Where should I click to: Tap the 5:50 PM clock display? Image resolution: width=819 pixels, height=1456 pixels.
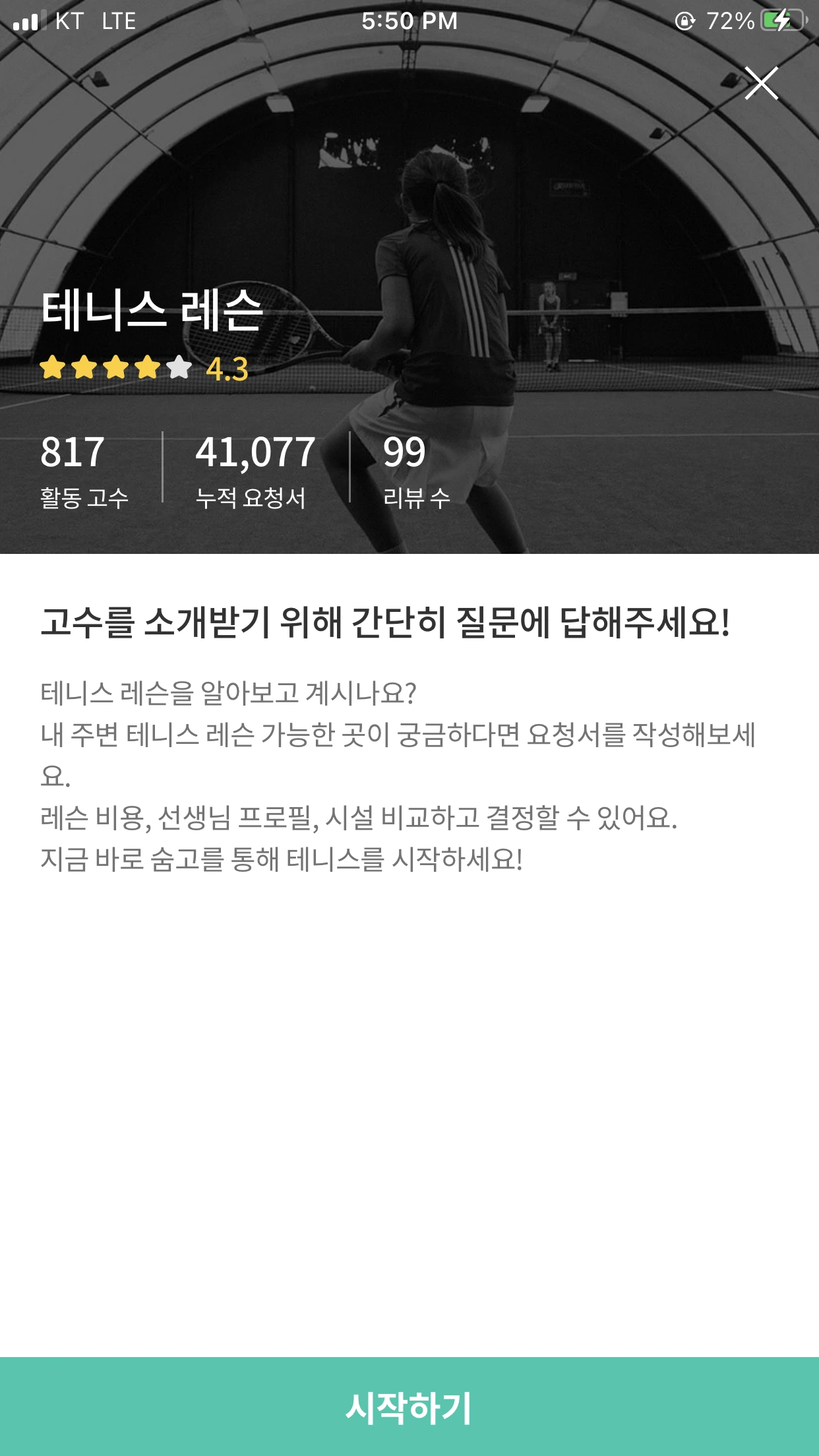(409, 22)
